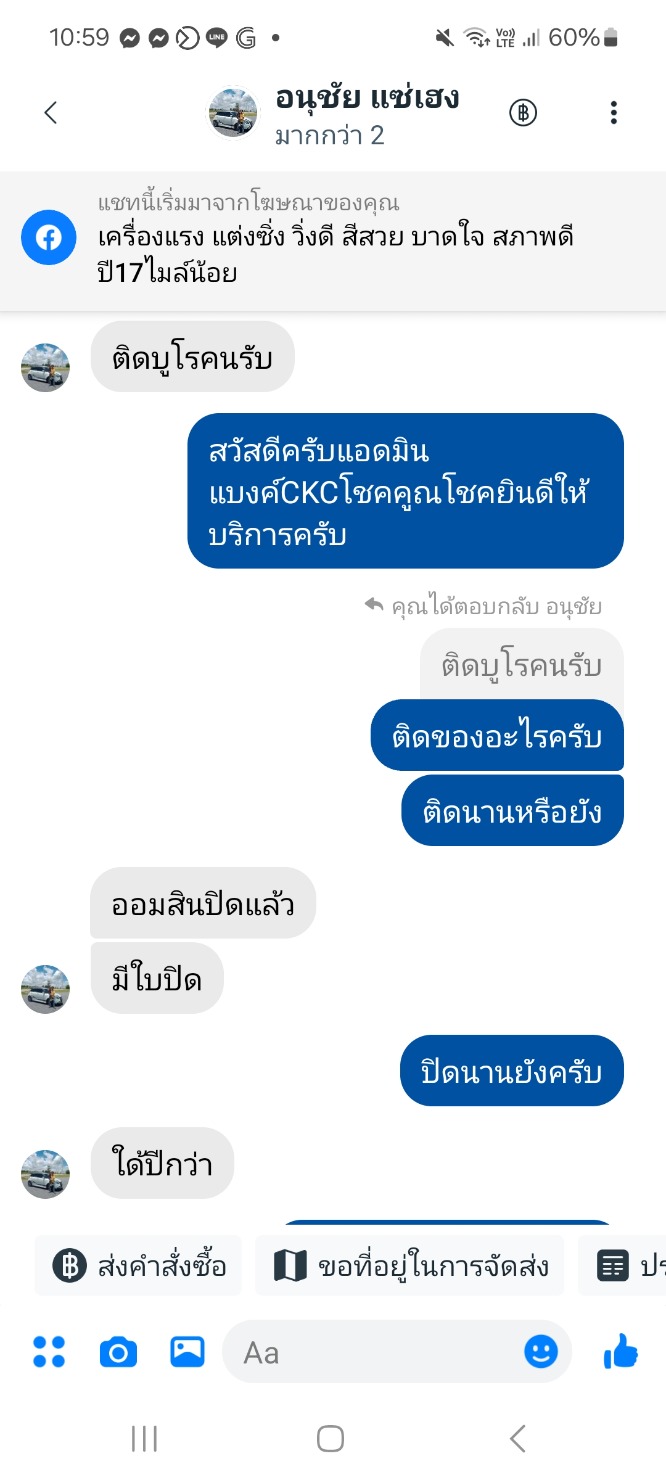This screenshot has width=666, height=1480.
Task: Open the four-dot more actions menu
Action: click(x=49, y=1352)
